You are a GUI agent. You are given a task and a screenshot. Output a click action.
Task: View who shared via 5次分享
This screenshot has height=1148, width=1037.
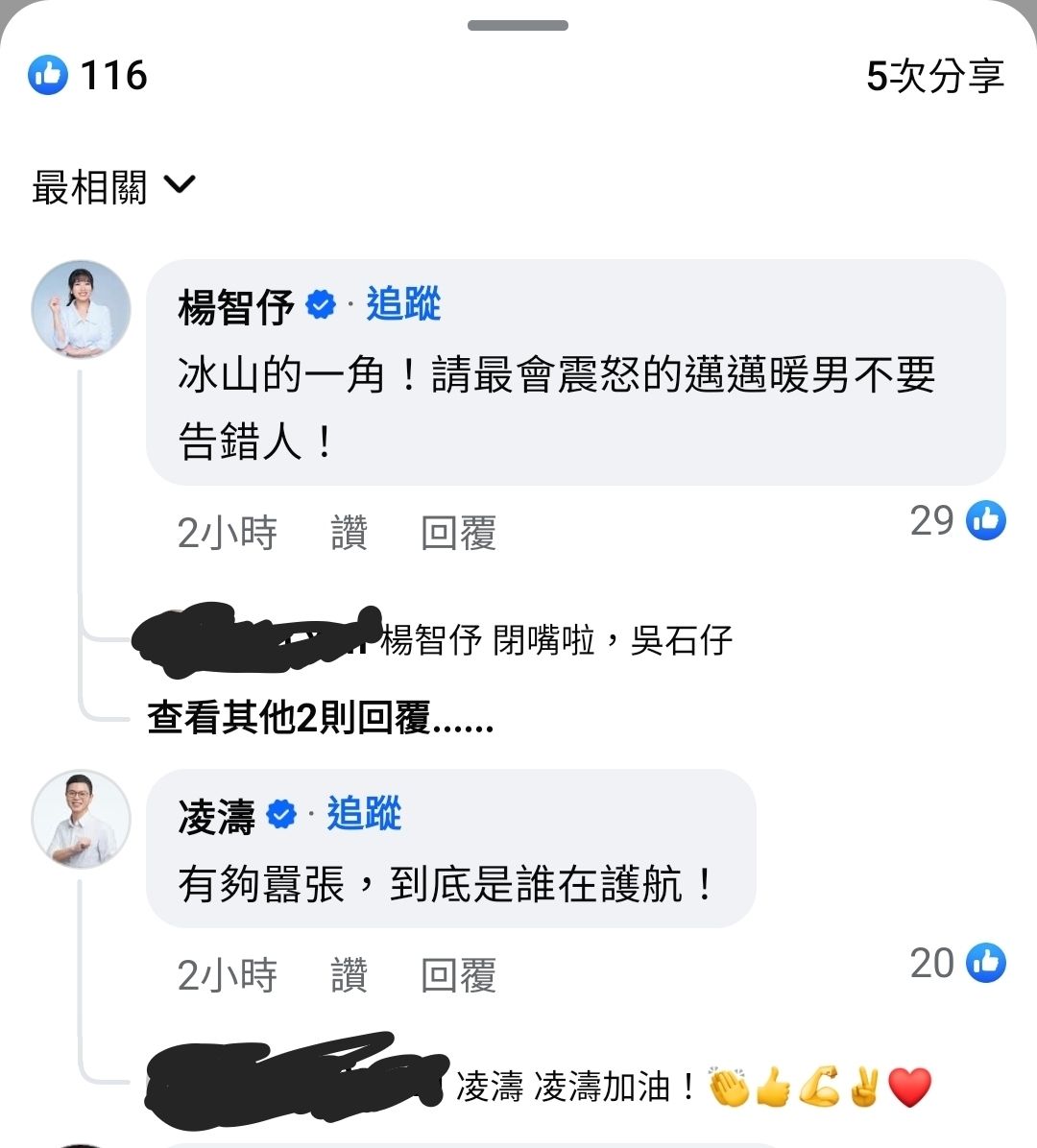pos(934,76)
